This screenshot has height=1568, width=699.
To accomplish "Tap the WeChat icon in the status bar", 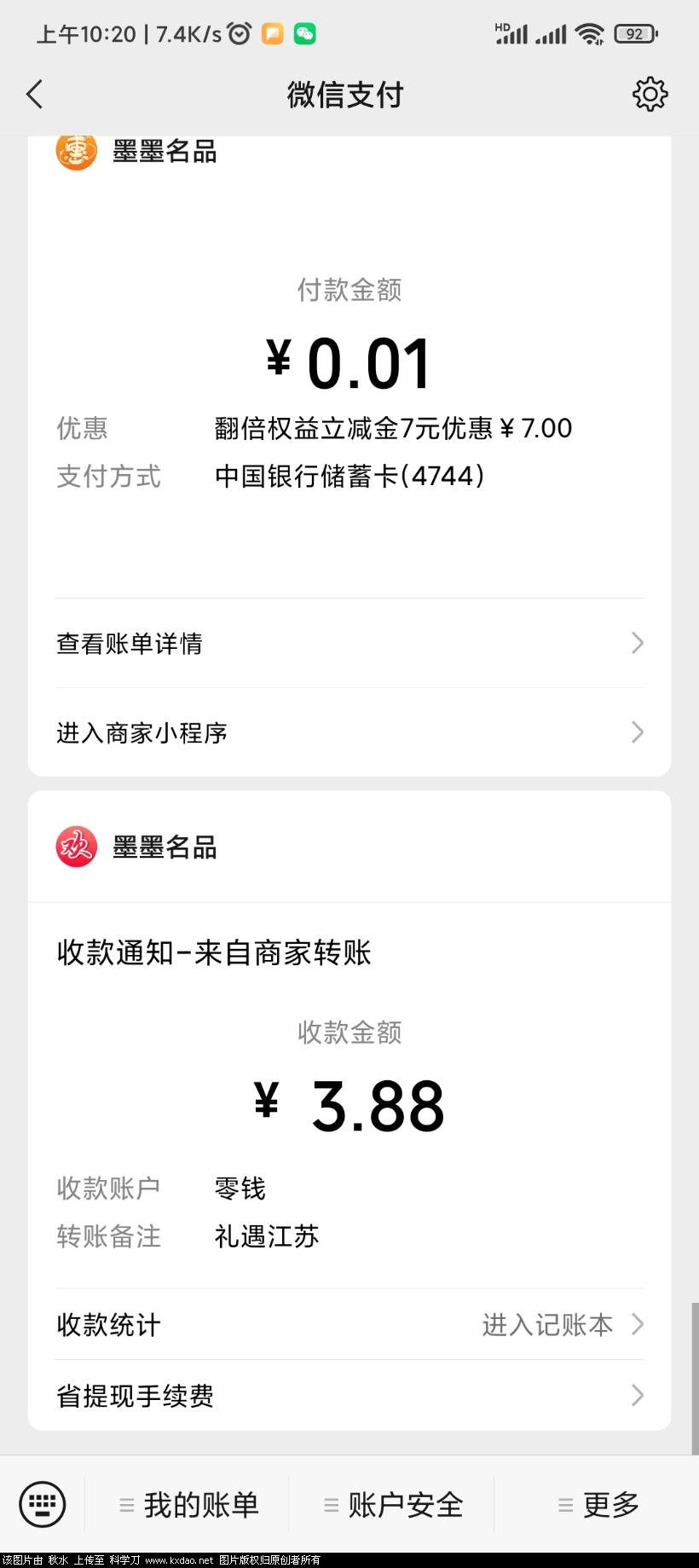I will (x=304, y=33).
